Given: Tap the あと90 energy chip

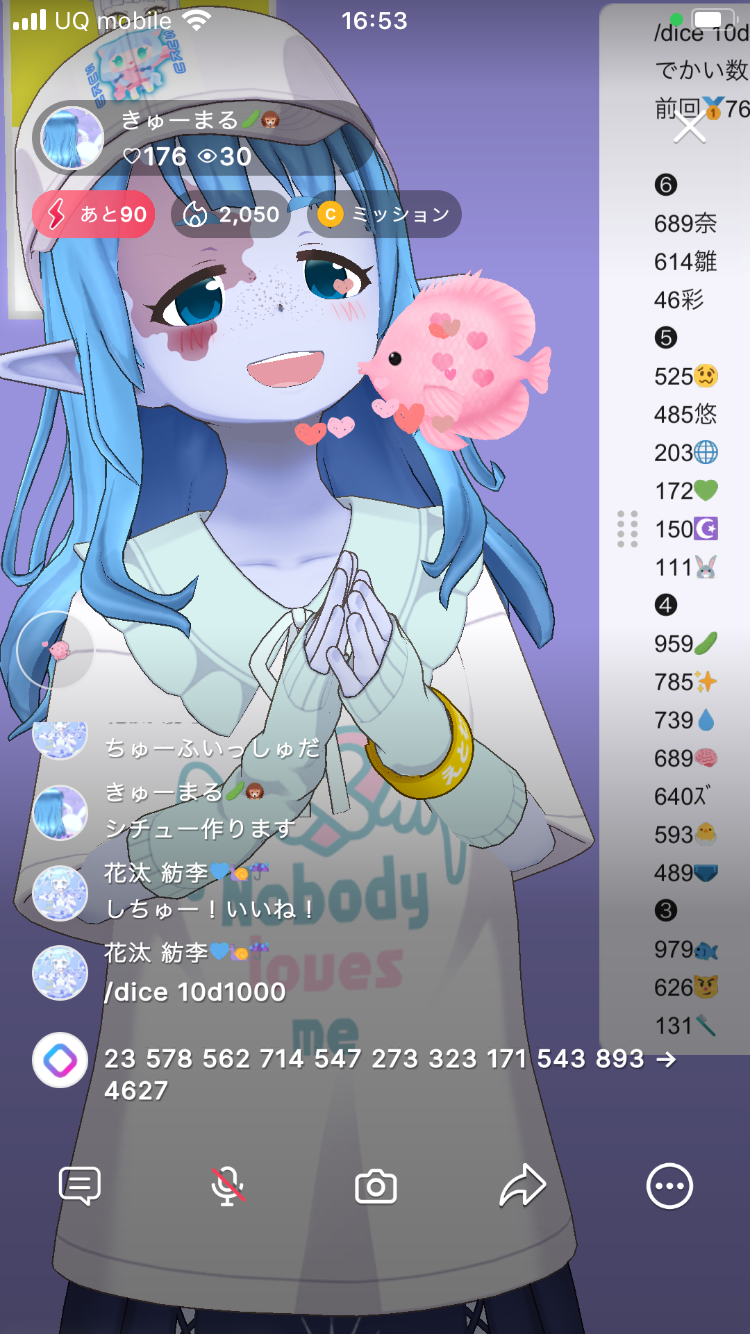Looking at the screenshot, I should tap(94, 214).
